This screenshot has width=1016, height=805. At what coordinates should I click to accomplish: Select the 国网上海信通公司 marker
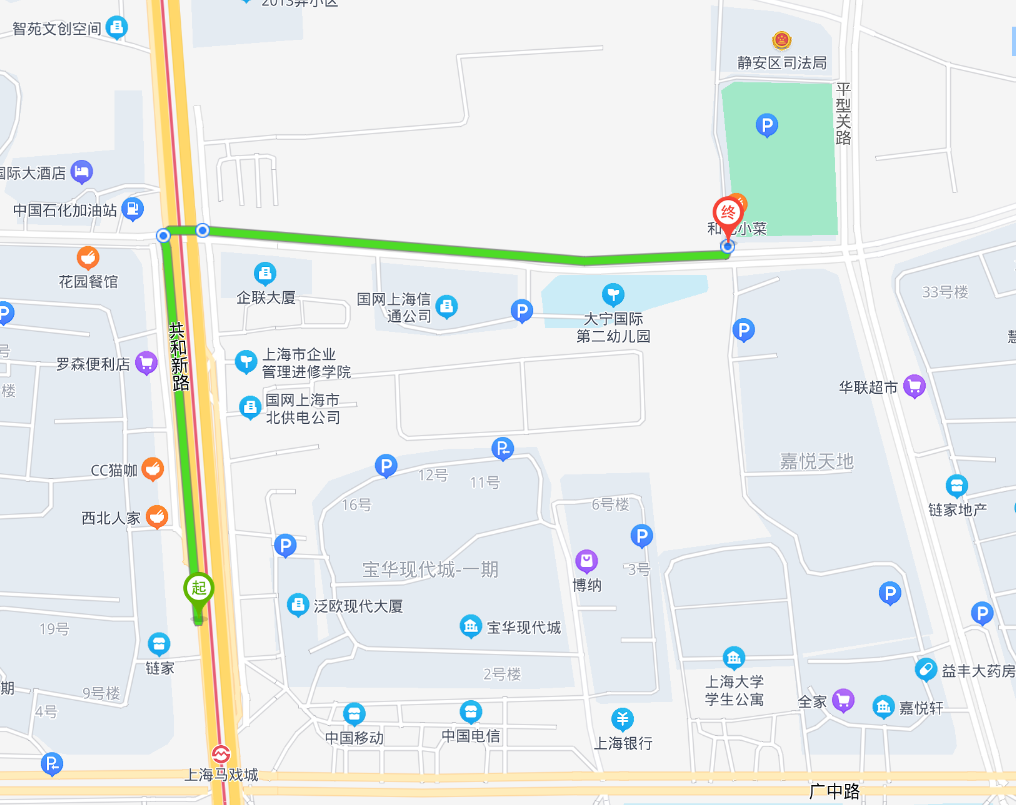446,304
